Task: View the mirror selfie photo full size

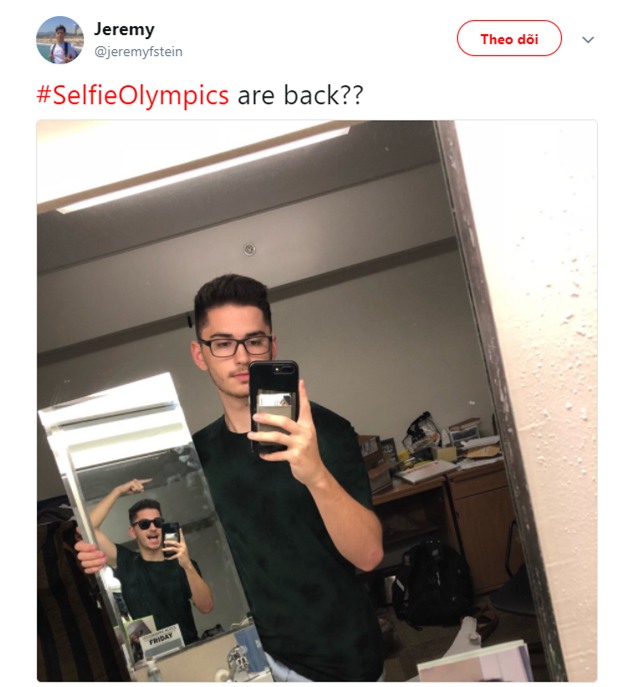Action: pyautogui.click(x=316, y=400)
